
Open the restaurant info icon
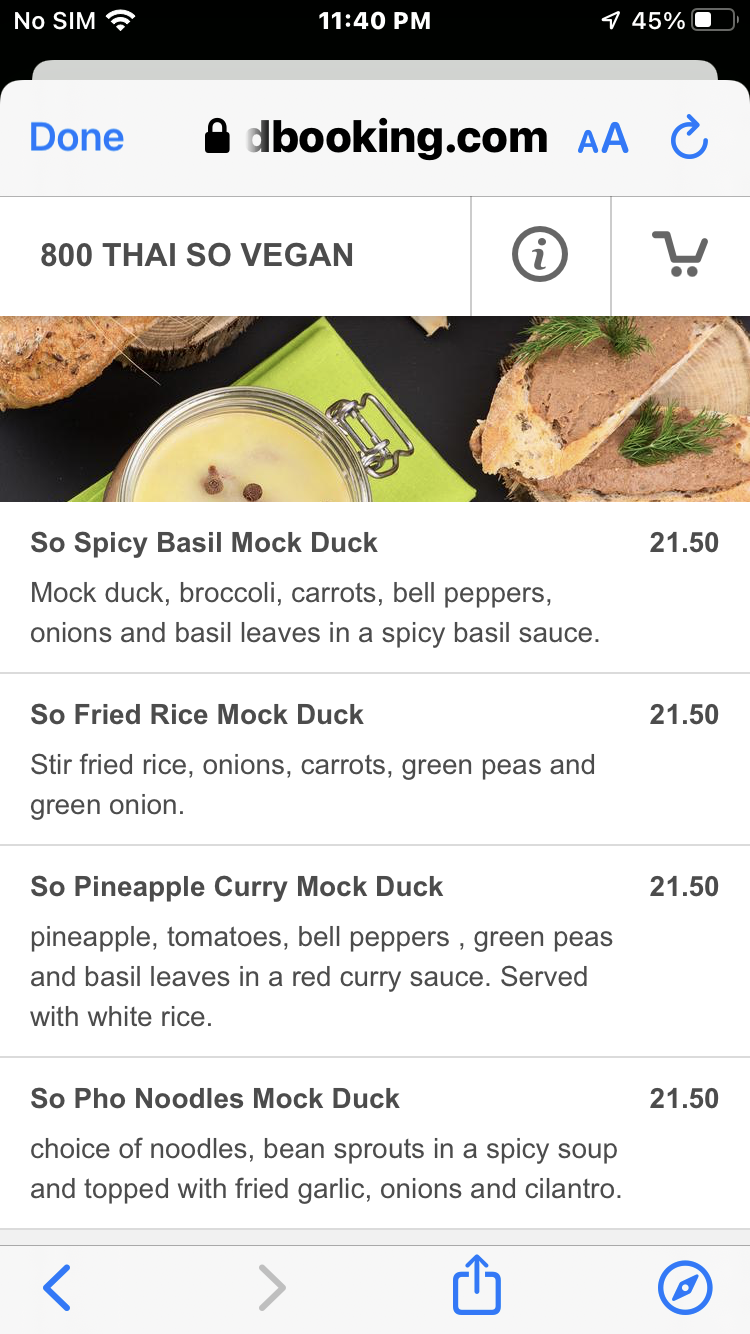click(x=540, y=255)
